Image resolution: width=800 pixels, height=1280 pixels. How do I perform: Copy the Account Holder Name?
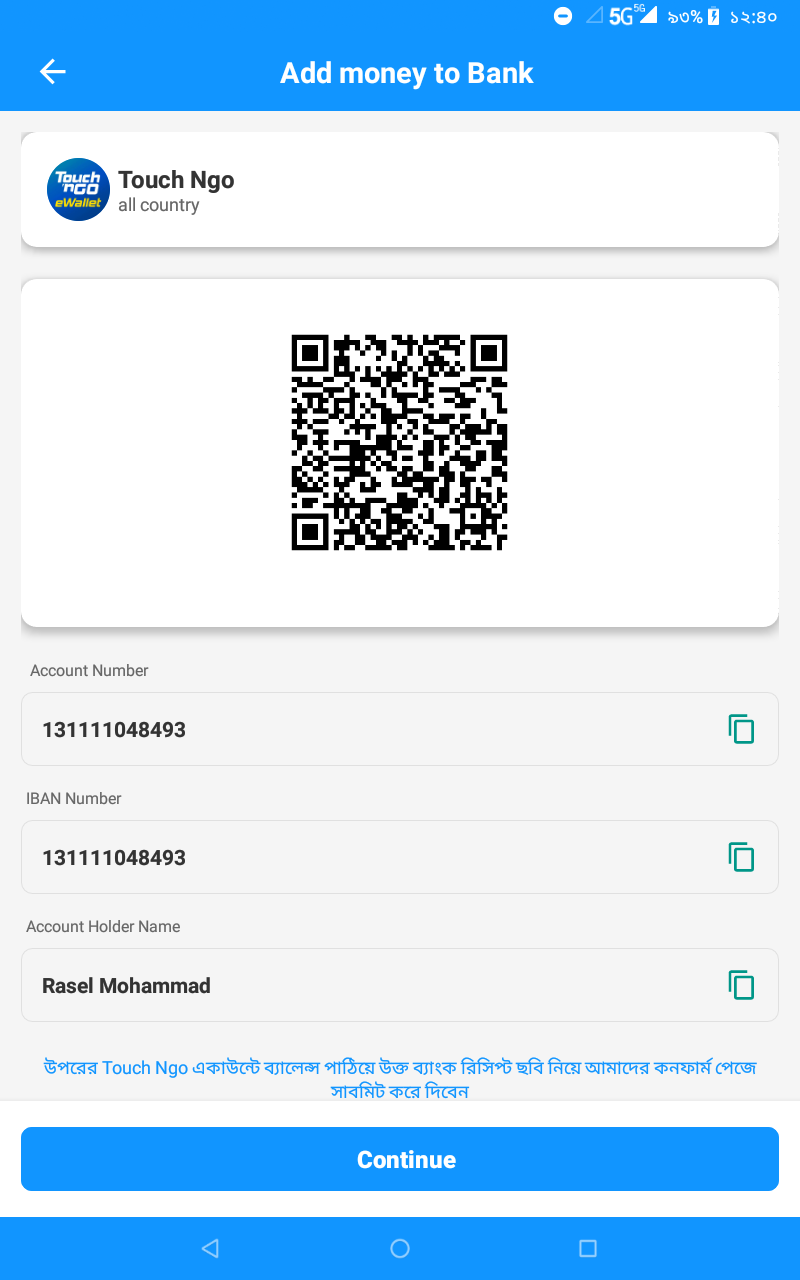point(741,985)
